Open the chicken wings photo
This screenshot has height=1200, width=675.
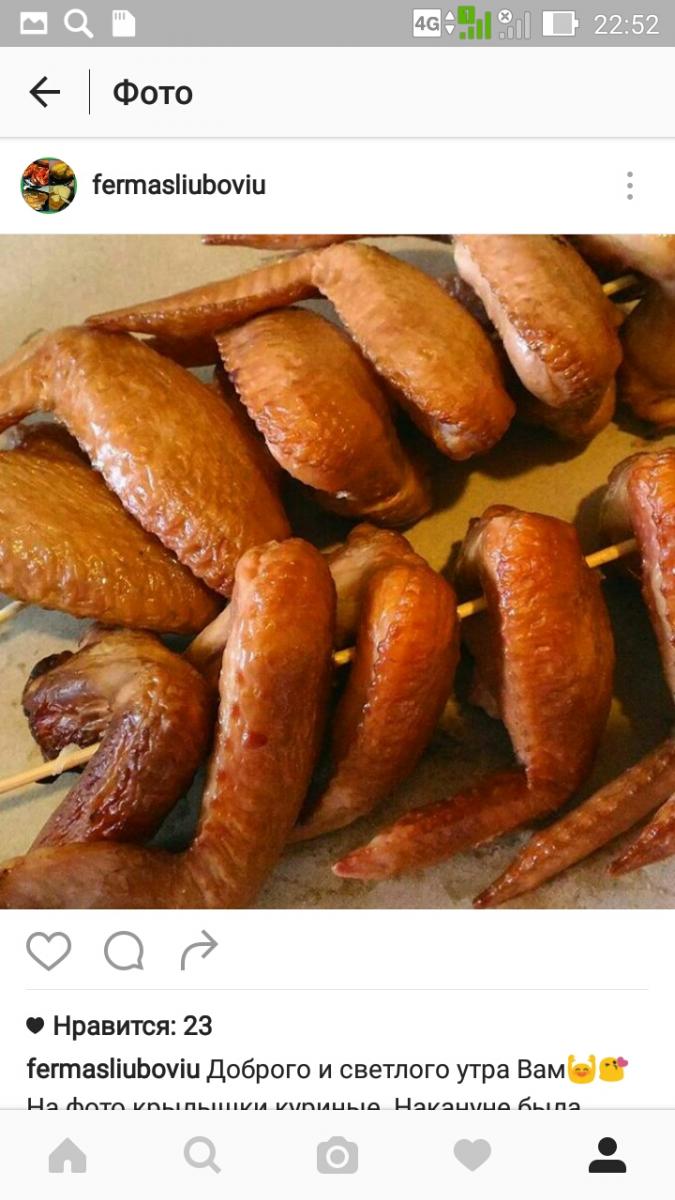click(x=337, y=572)
